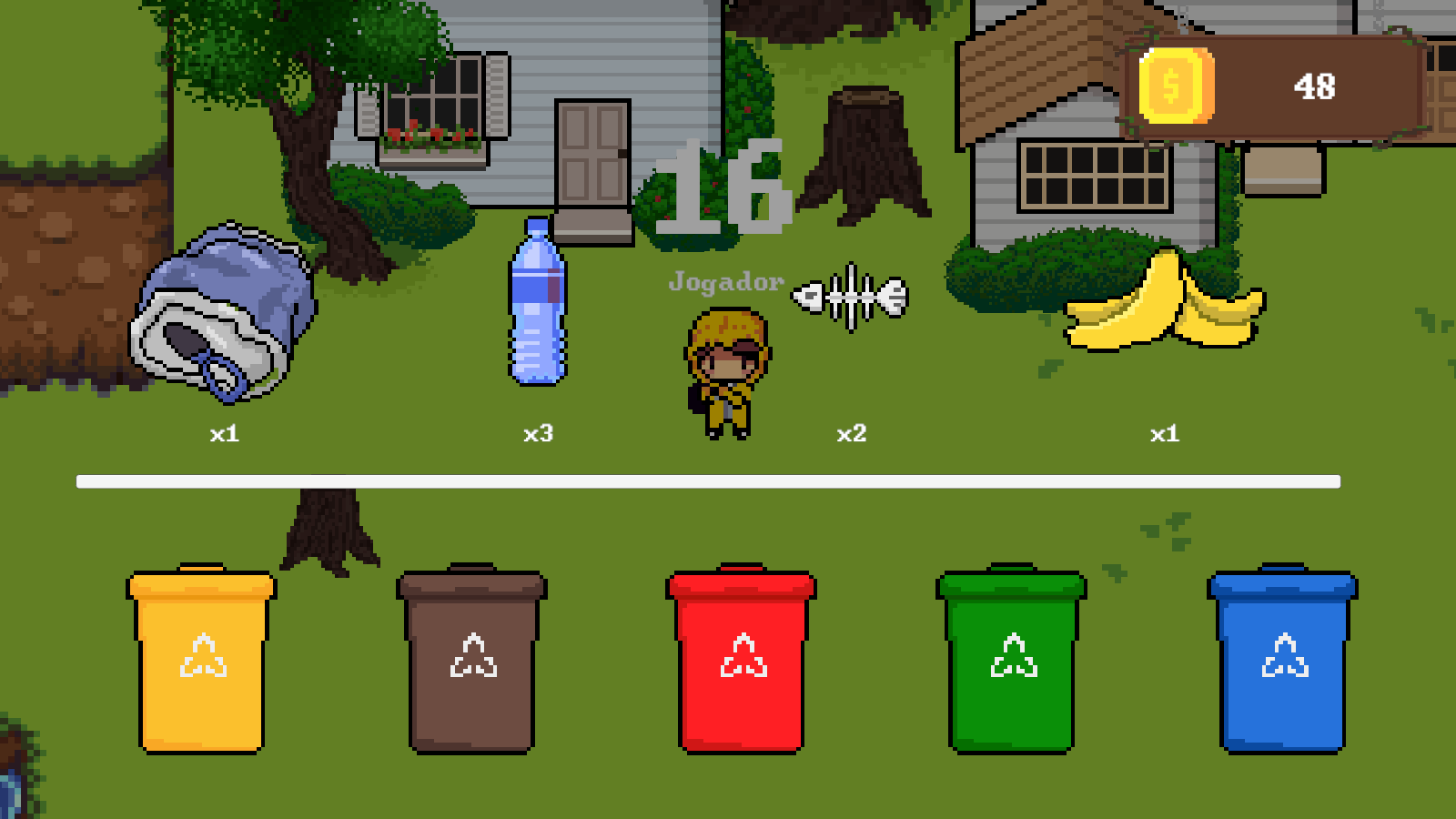Select the yellow recycling bin
Screen dimensions: 1456x819
(x=201, y=660)
